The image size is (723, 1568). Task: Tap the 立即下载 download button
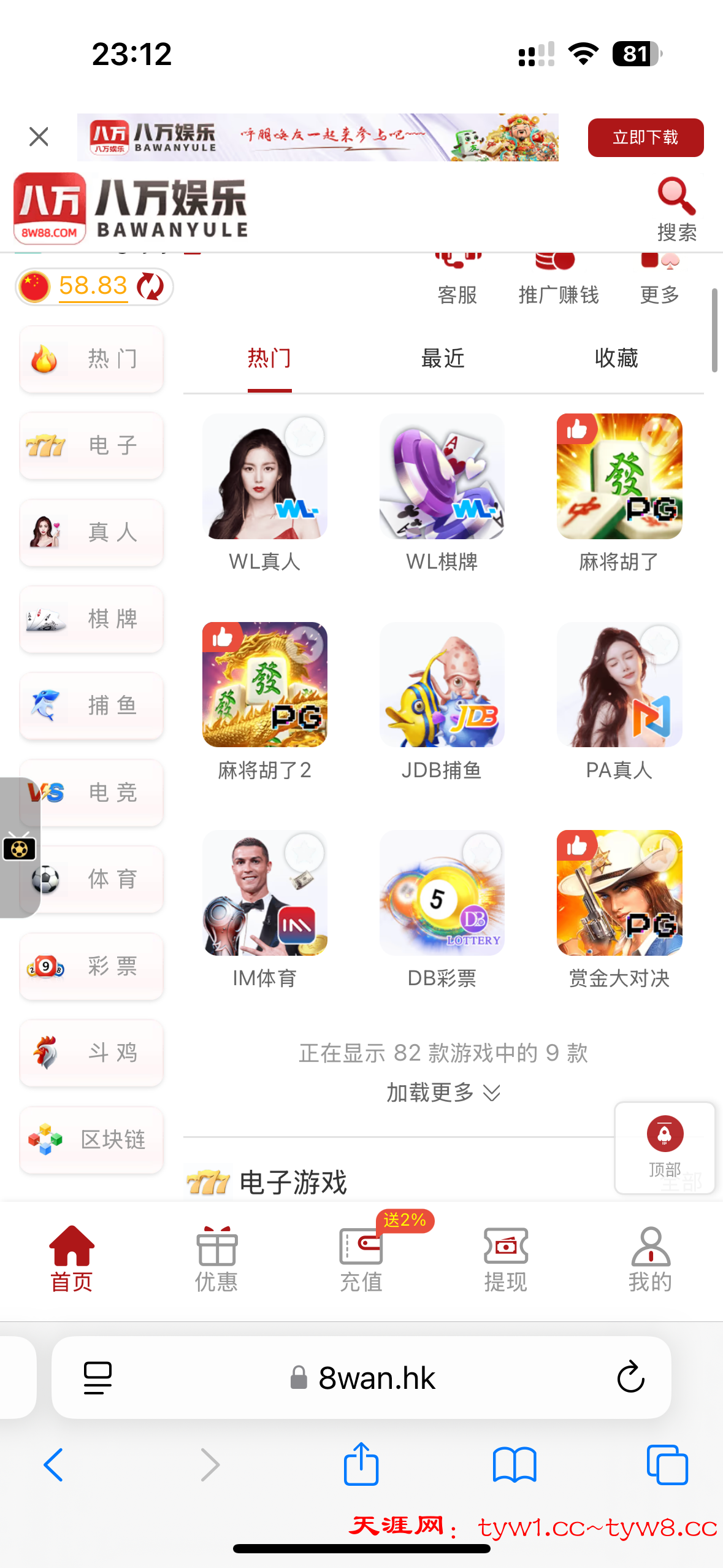[645, 137]
